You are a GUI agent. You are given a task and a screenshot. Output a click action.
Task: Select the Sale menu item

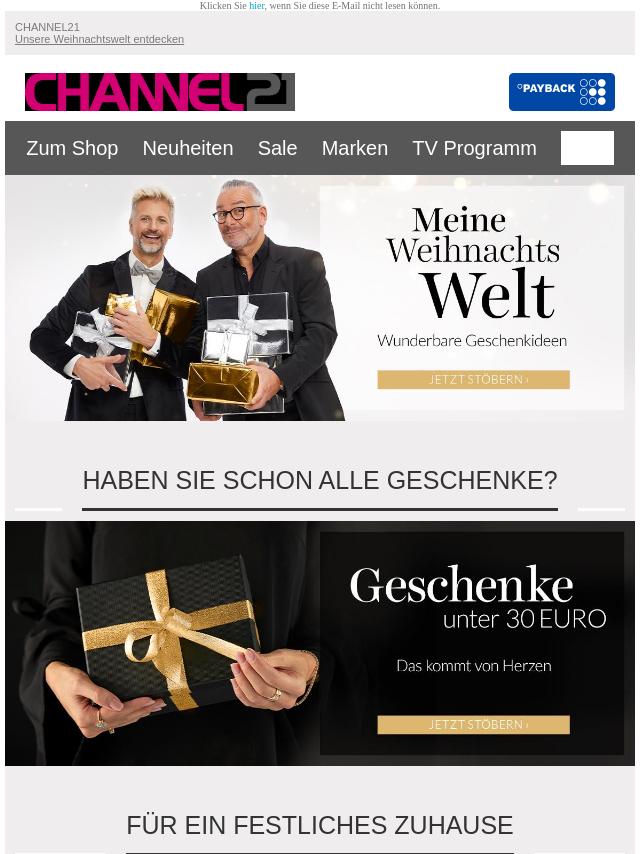[277, 148]
